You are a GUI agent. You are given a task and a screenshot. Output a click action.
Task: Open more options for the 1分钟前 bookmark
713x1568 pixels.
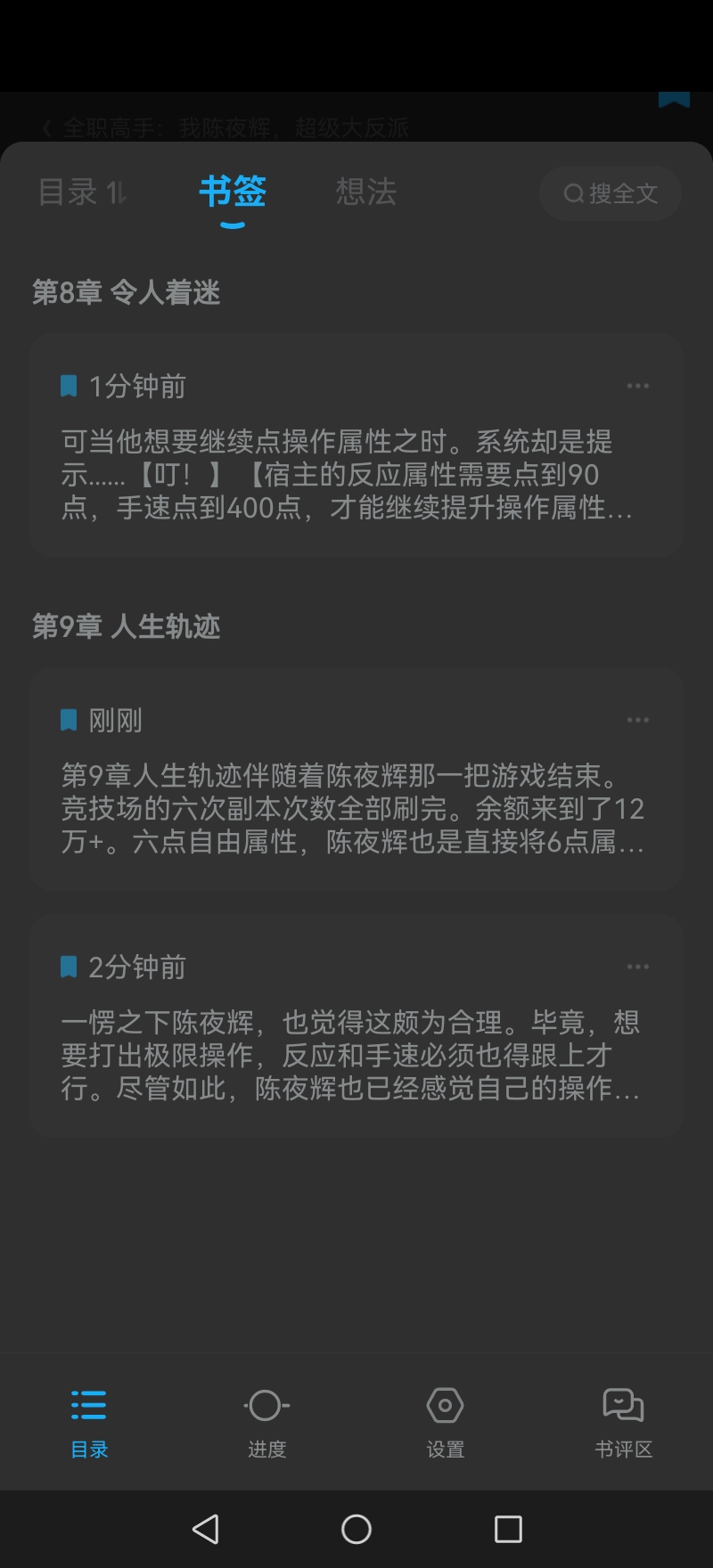[x=637, y=386]
